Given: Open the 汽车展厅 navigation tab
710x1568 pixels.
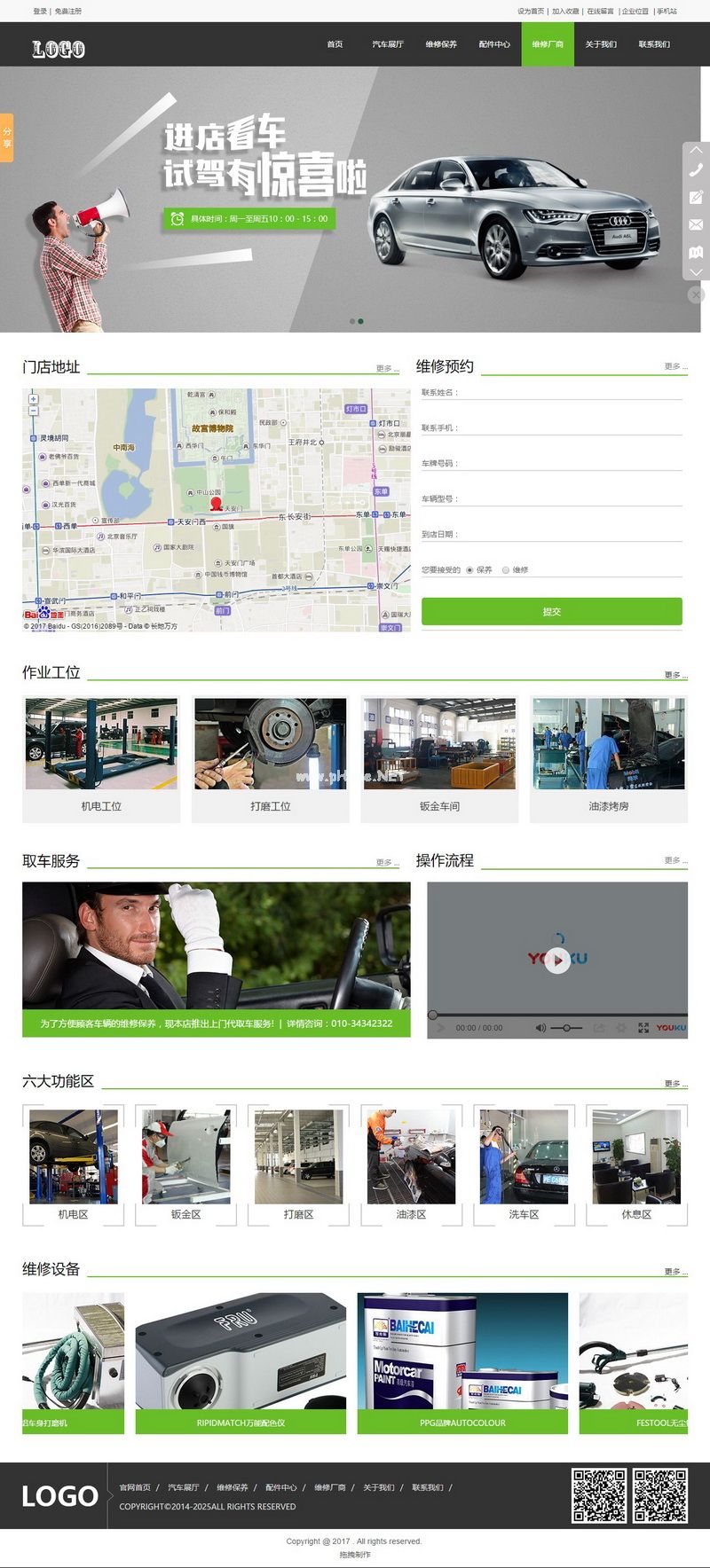Looking at the screenshot, I should coord(388,44).
